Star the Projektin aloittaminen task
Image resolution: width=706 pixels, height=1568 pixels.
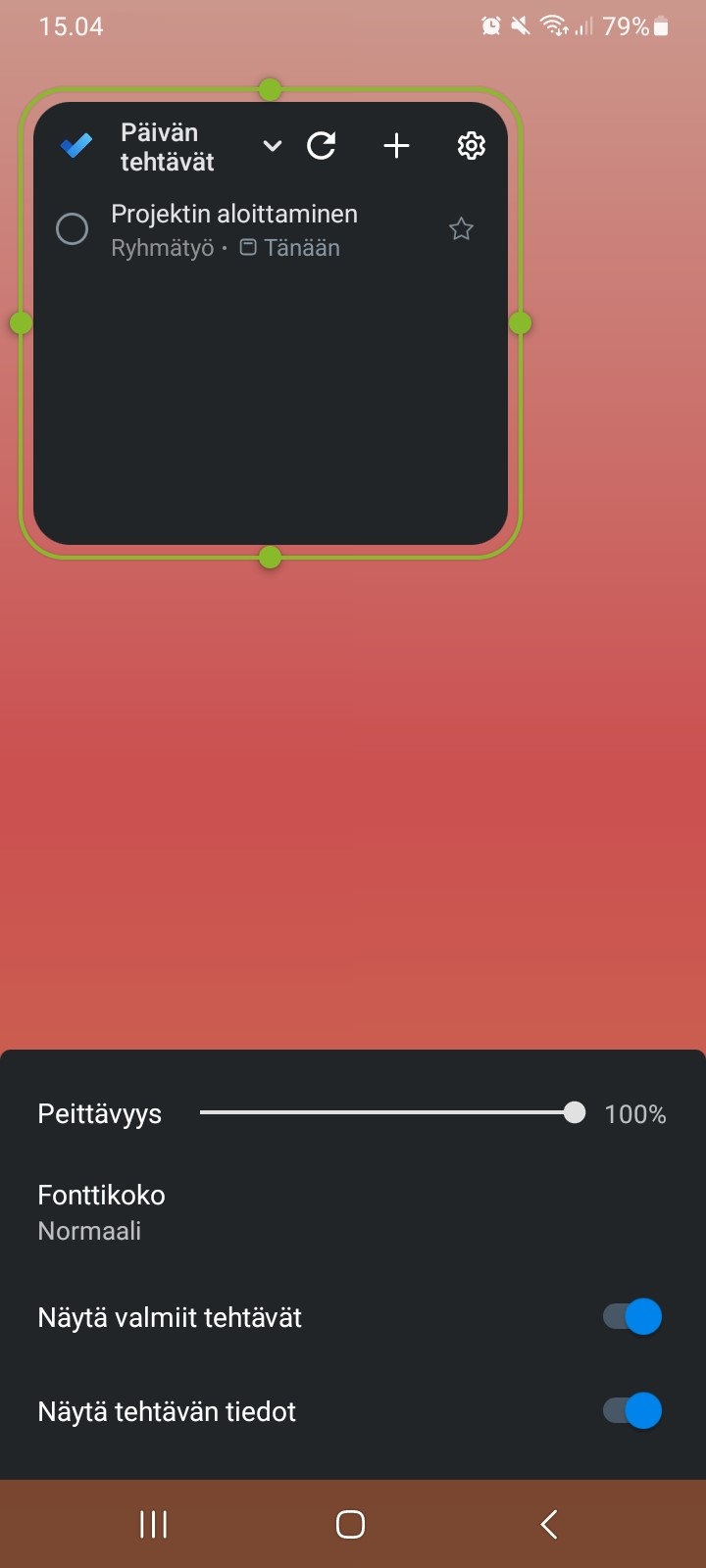(461, 229)
